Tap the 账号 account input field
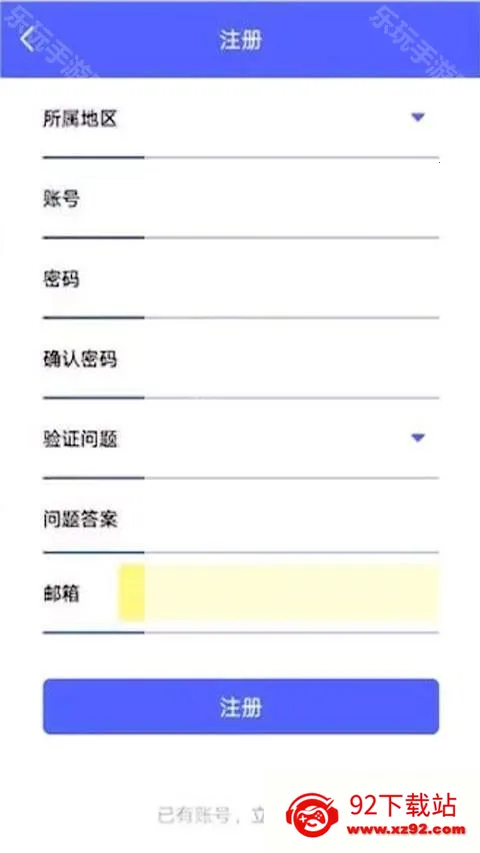The image size is (480, 853). (x=241, y=199)
